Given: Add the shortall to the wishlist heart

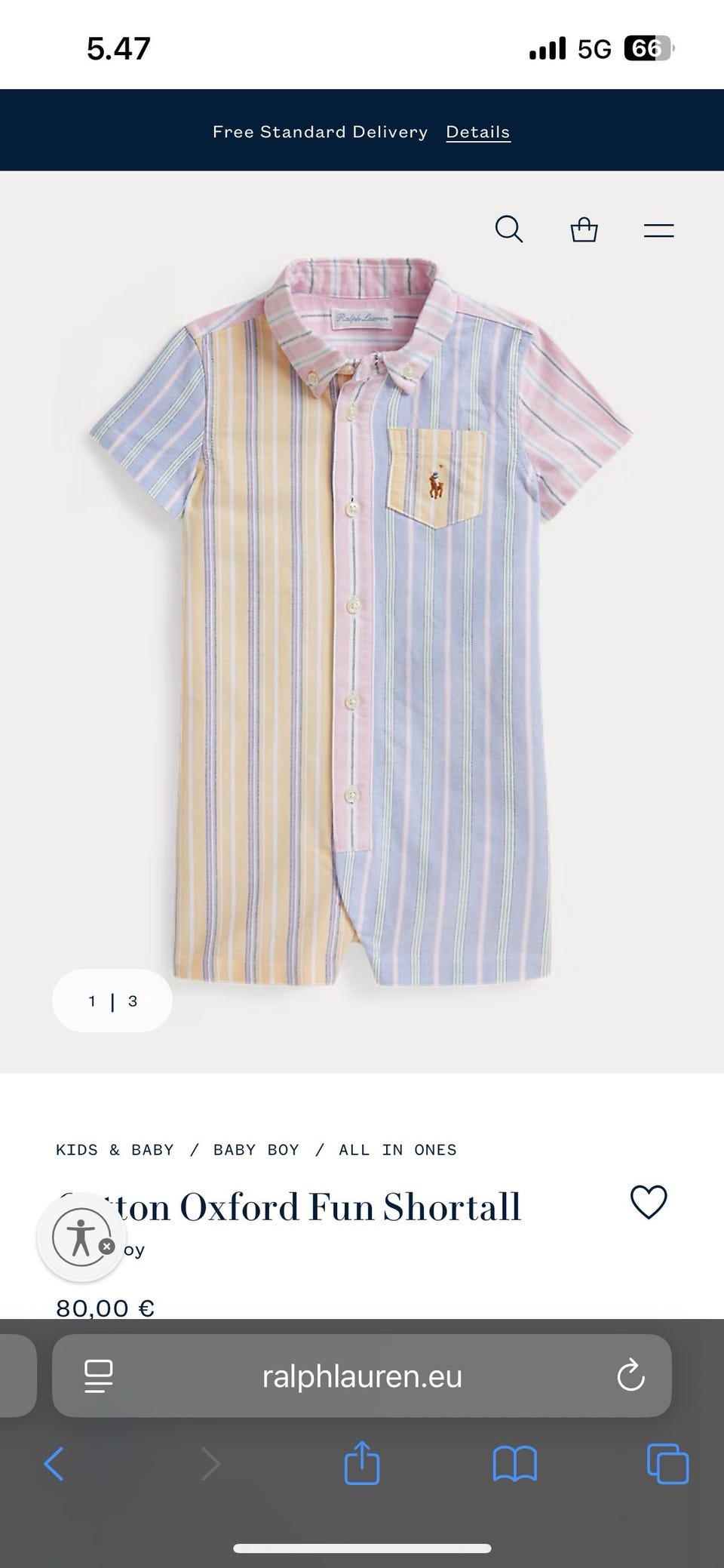Looking at the screenshot, I should click(x=649, y=1202).
